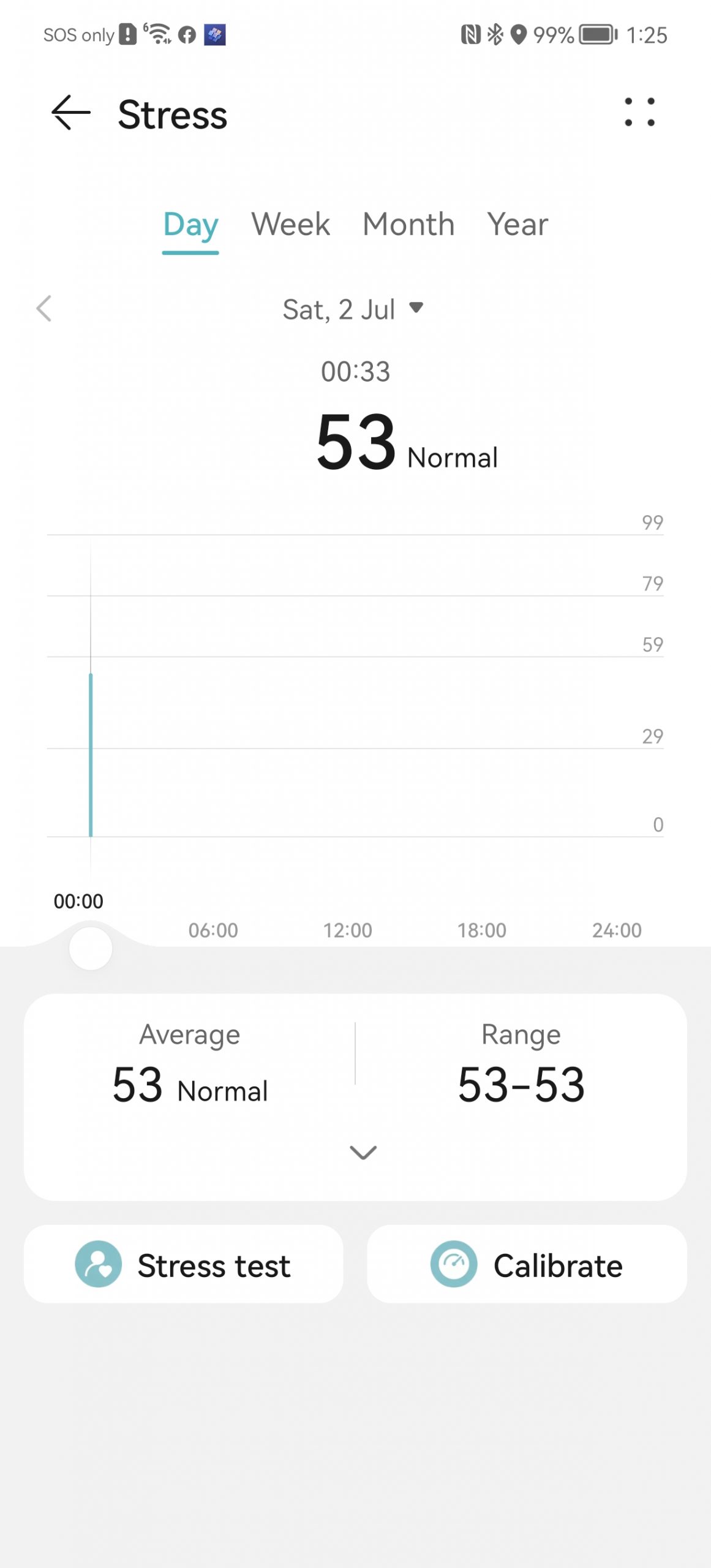Go to the previous day
The image size is (711, 1568).
44,309
